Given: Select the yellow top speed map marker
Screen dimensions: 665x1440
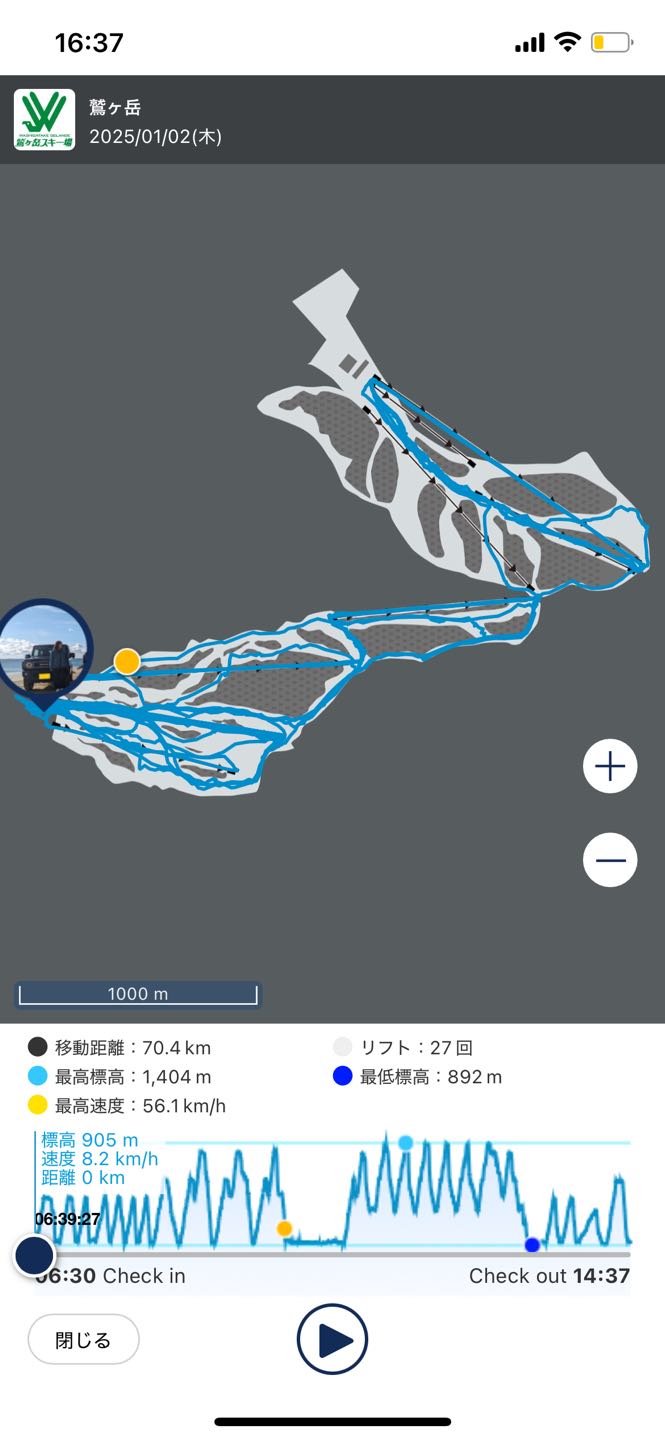Looking at the screenshot, I should point(127,661).
